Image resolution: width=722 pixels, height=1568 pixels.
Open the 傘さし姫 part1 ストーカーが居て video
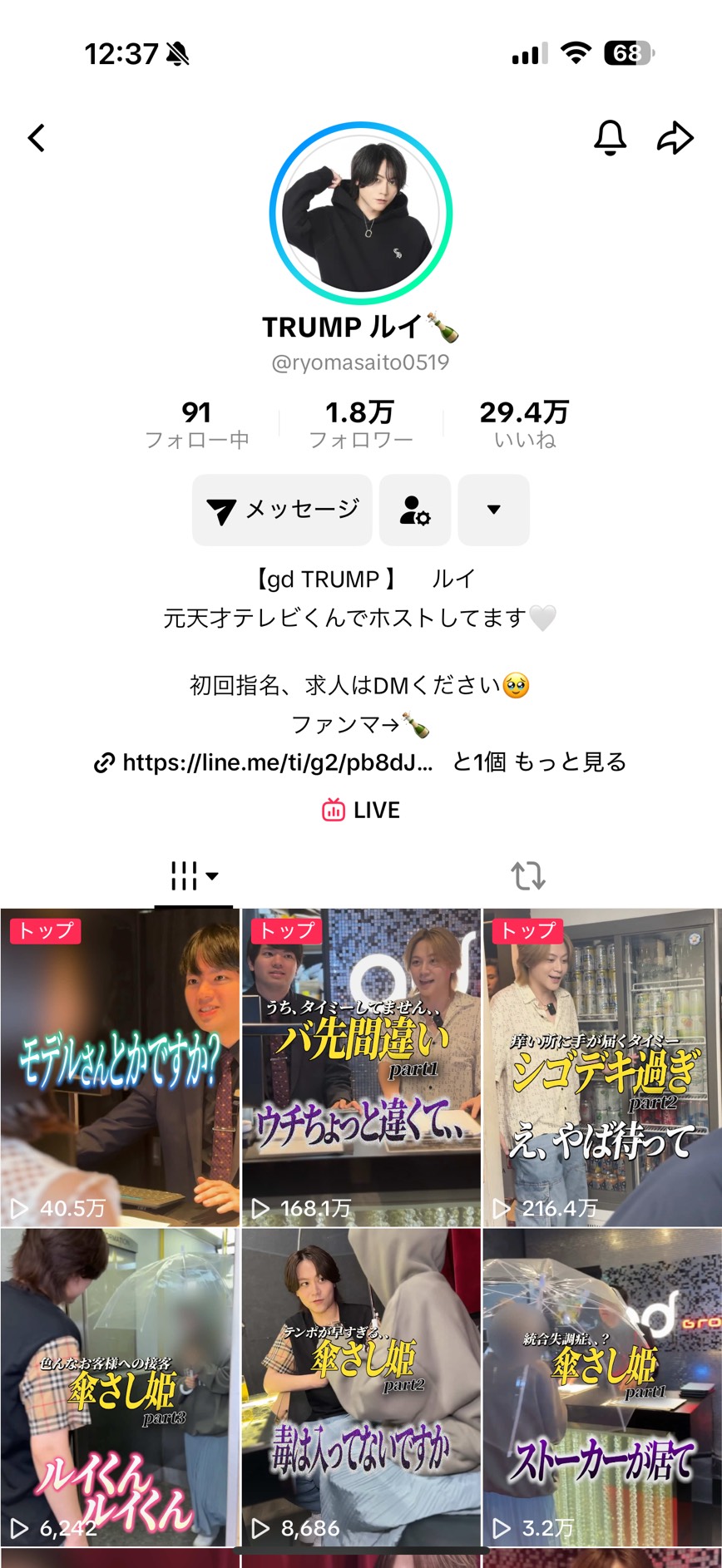pos(602,1387)
